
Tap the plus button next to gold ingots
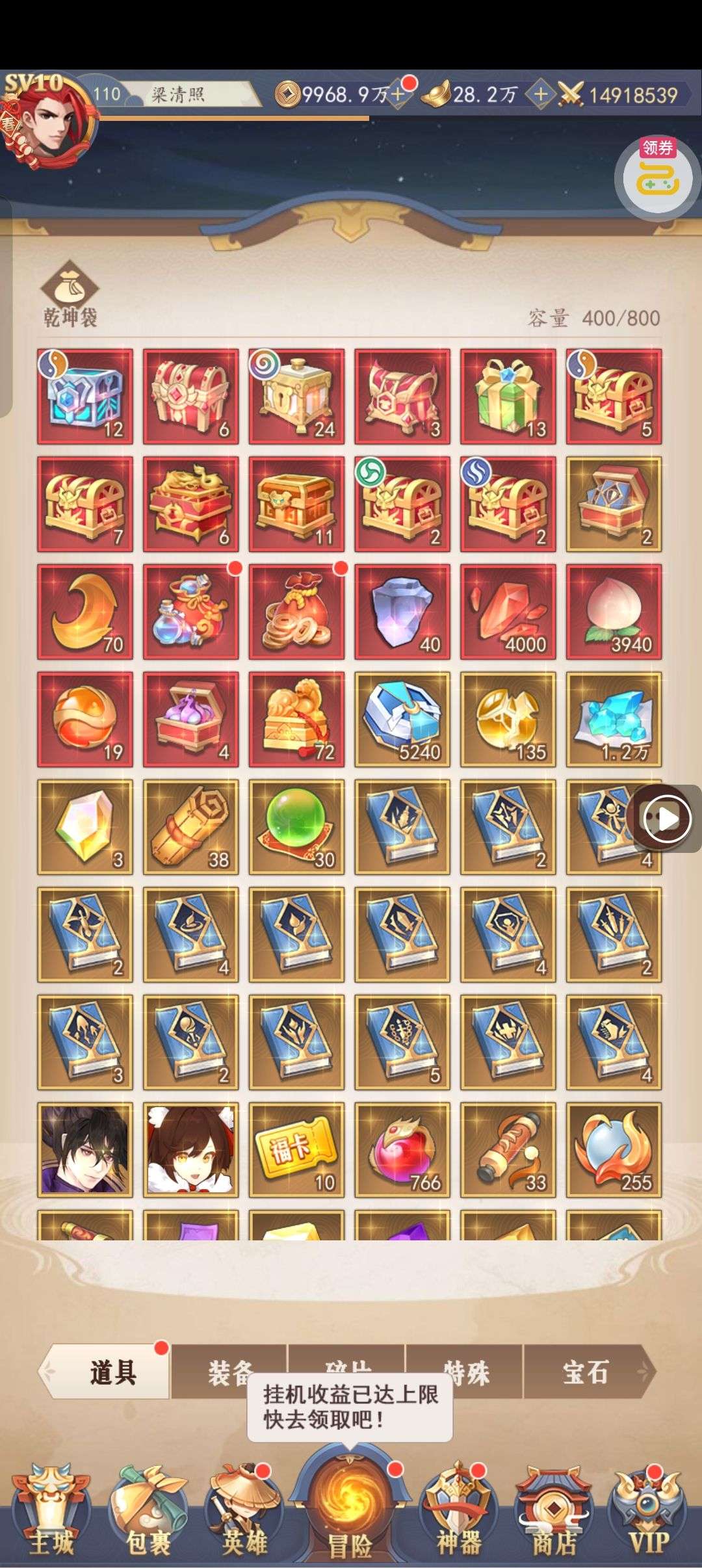click(539, 95)
